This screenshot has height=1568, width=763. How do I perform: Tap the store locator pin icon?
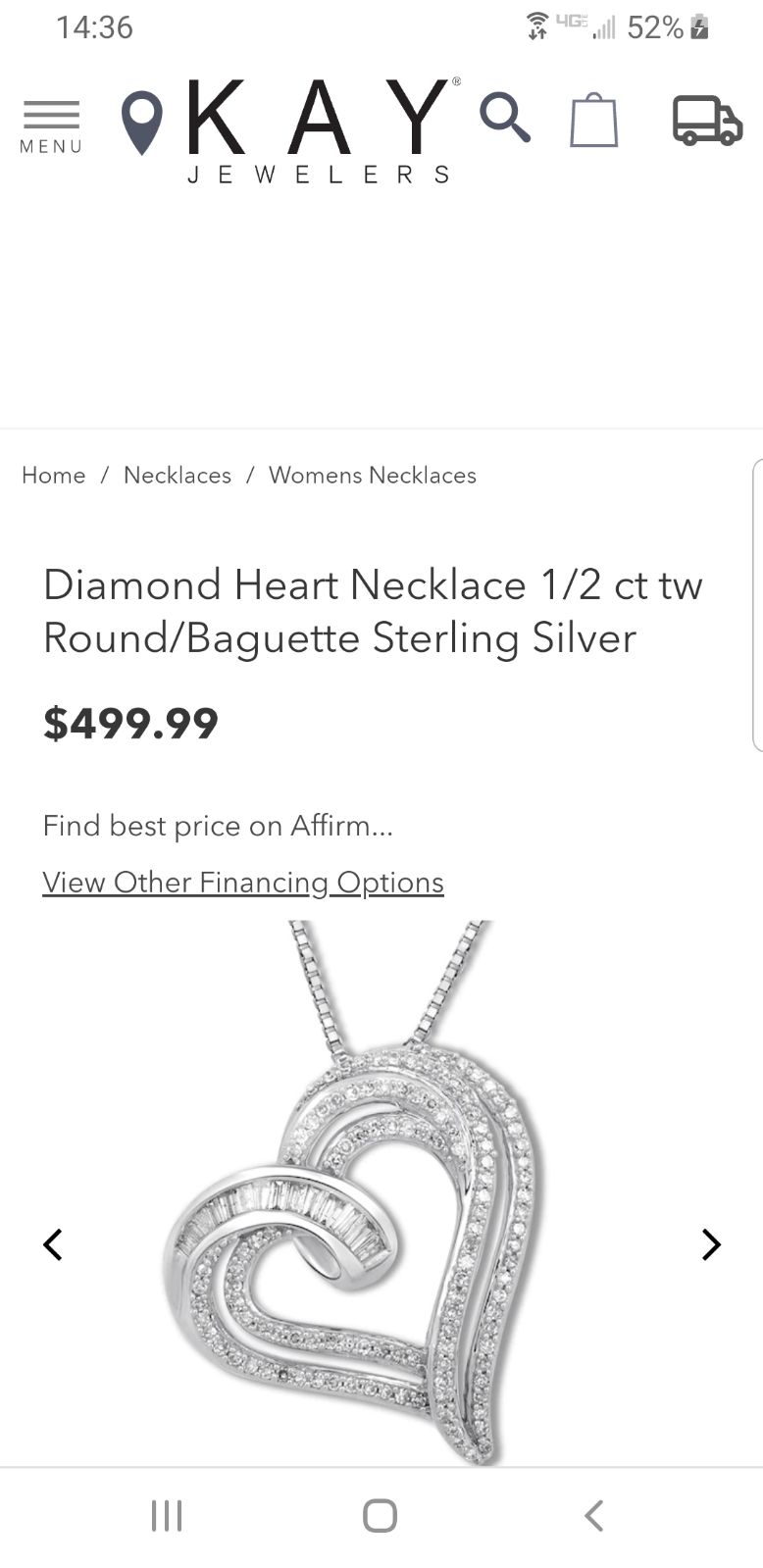coord(141,124)
